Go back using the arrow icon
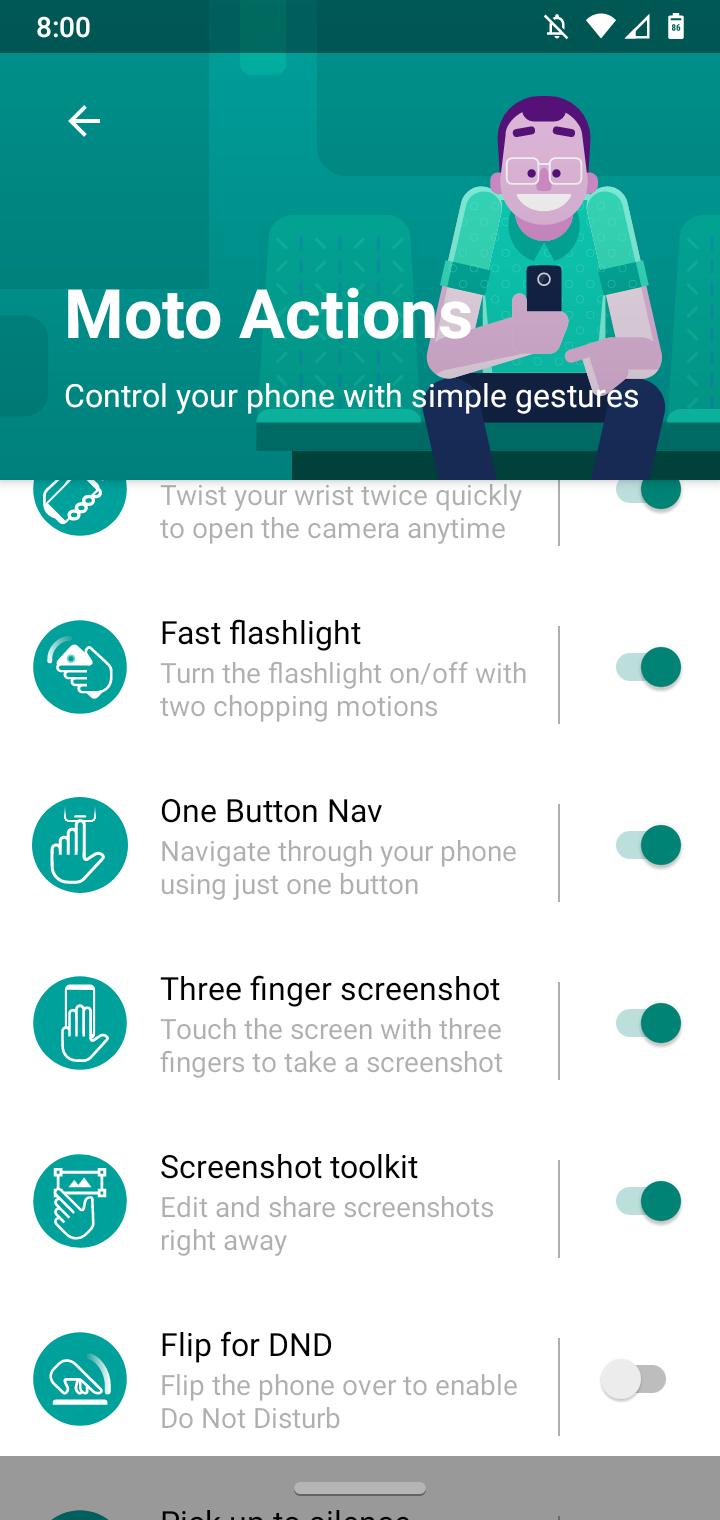 click(x=84, y=122)
